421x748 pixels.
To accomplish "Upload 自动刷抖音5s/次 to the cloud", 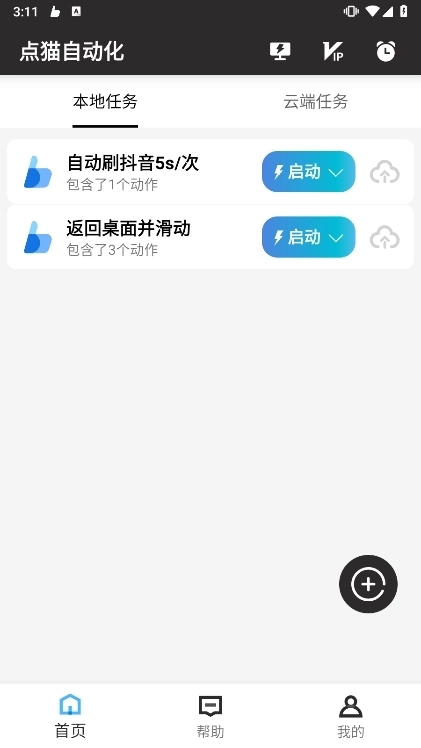I will 385,172.
